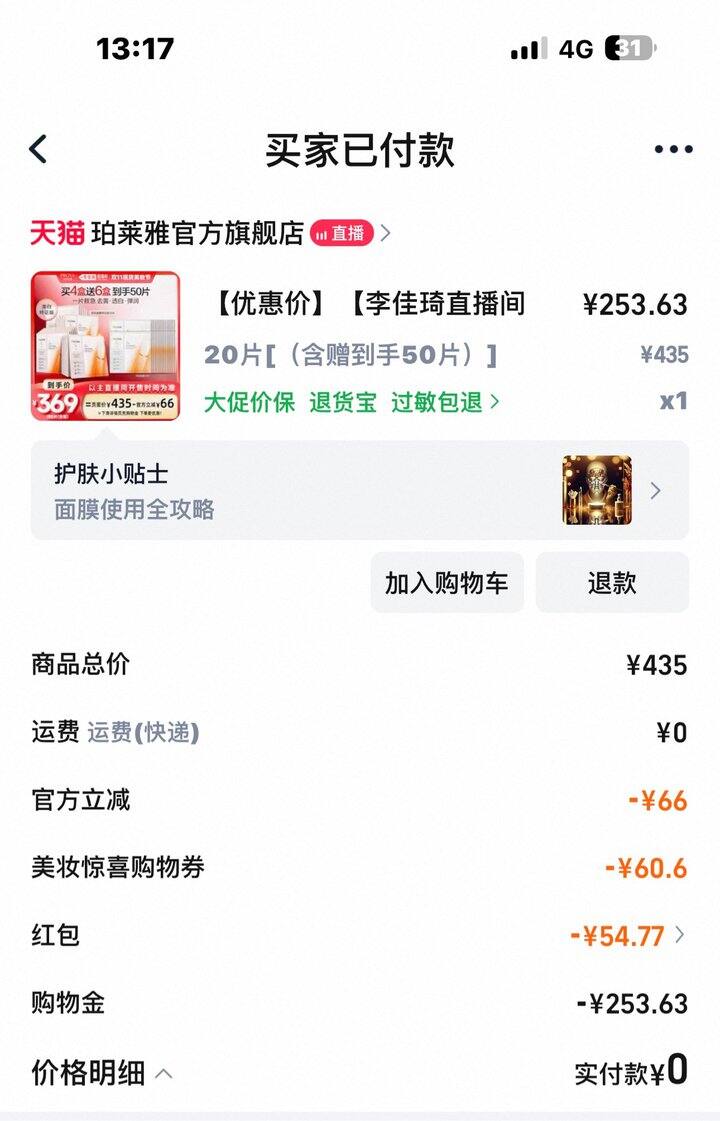The height and width of the screenshot is (1121, 720).
Task: Tap the back arrow at top left
Action: [x=36, y=147]
